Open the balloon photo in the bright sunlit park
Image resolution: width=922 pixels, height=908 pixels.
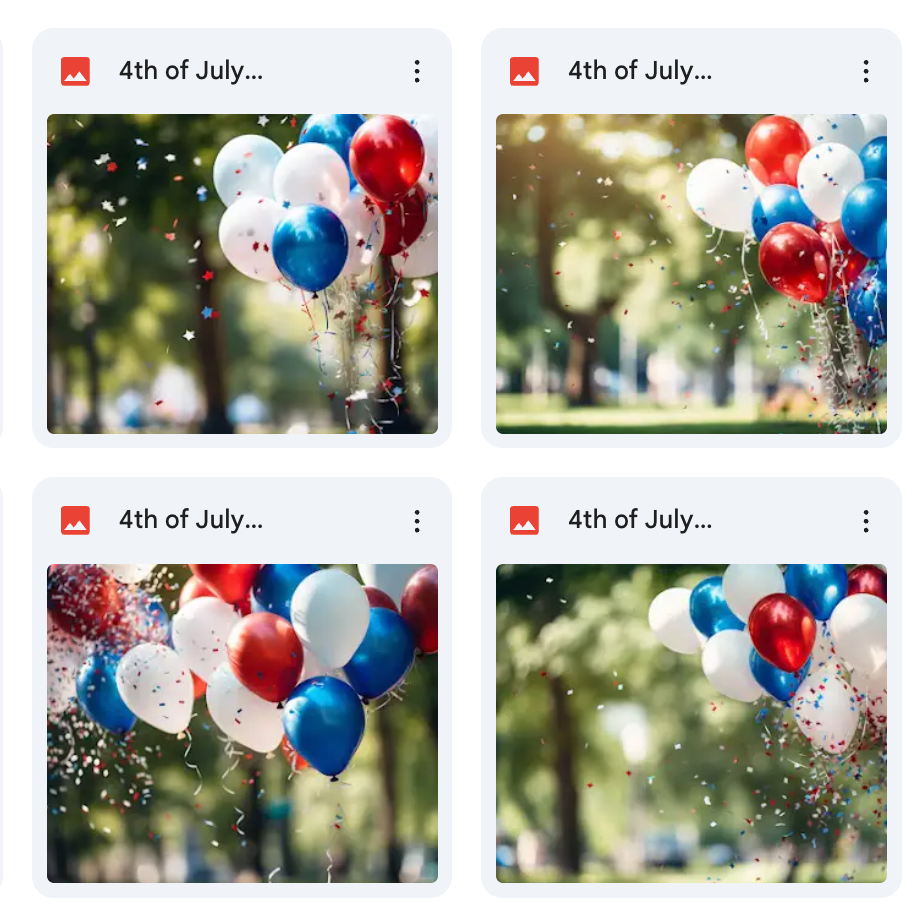[691, 273]
